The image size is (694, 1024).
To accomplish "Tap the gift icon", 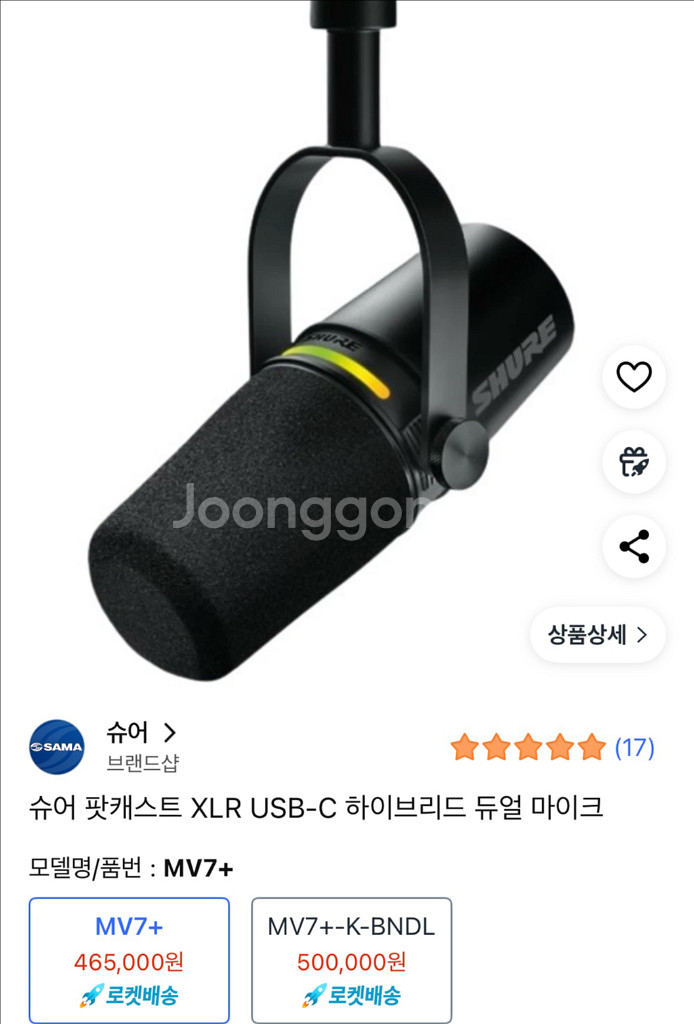I will (633, 462).
